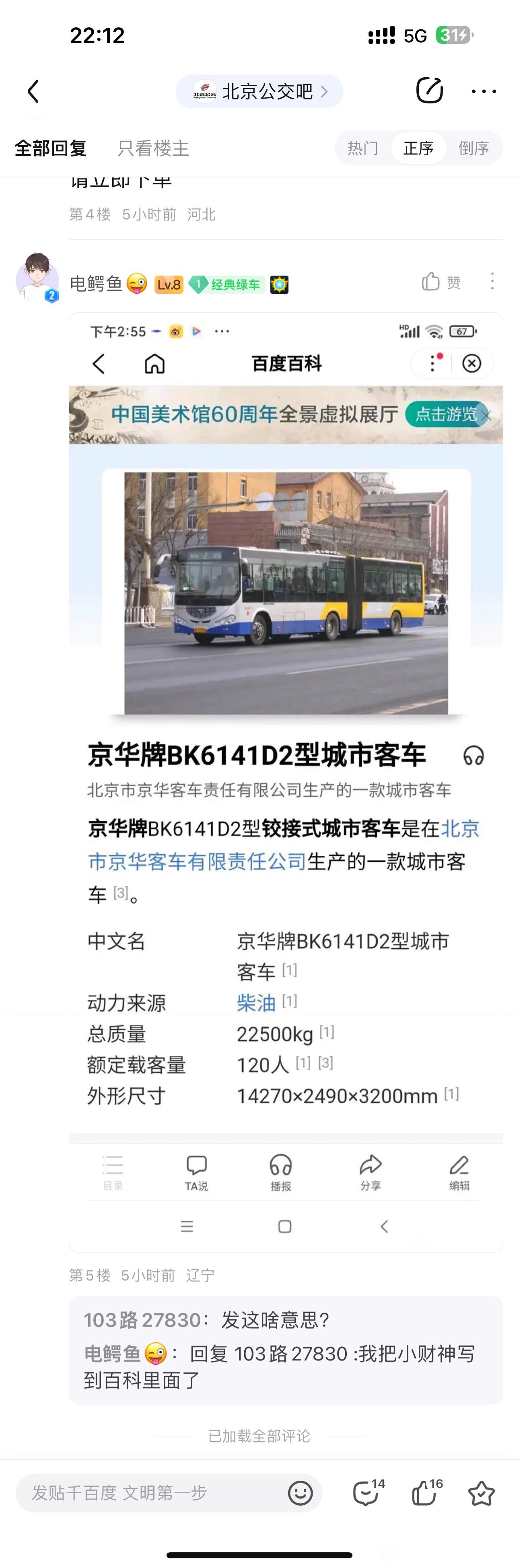The width and height of the screenshot is (519, 1568).
Task: Open 电鳄鱼's profile avatar
Action: (37, 278)
